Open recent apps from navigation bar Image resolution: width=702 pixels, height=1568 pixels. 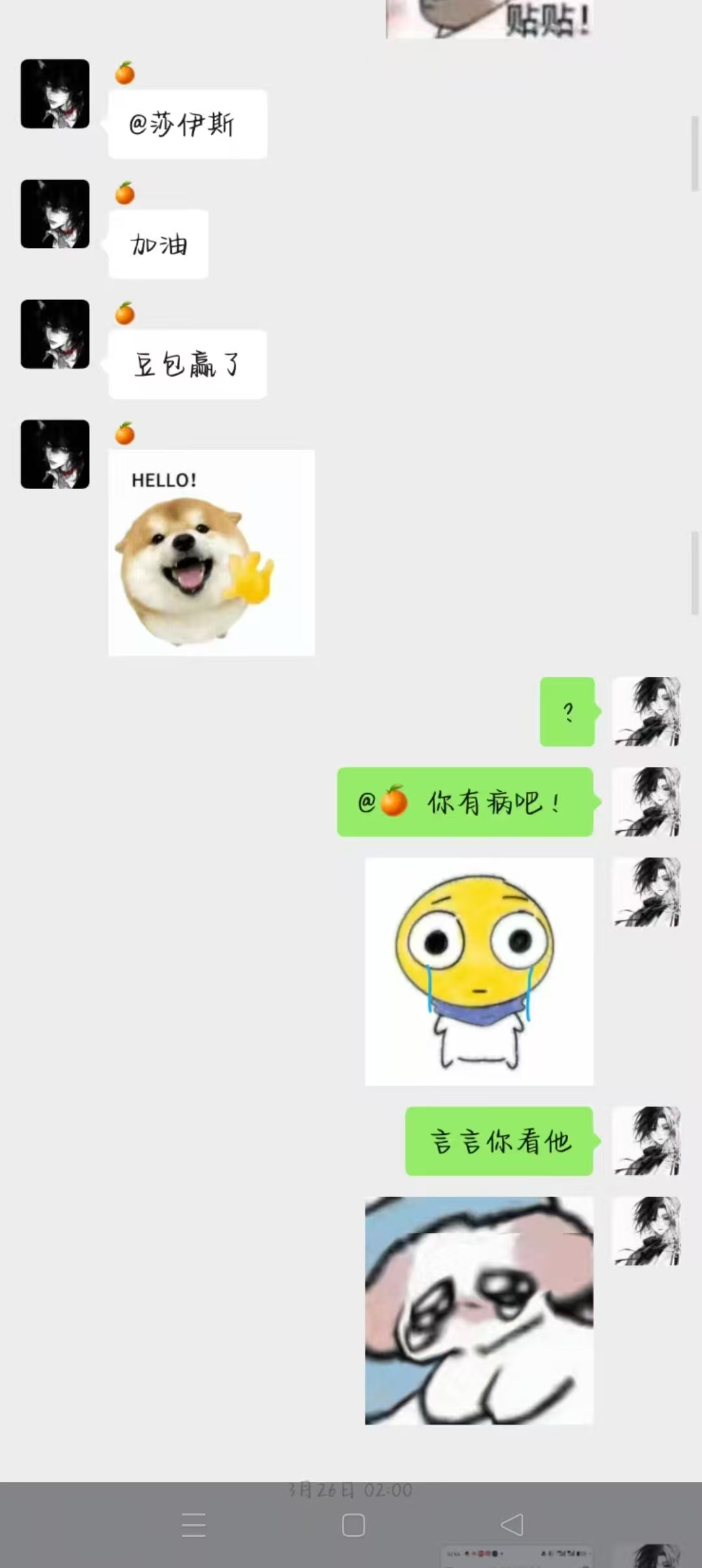point(194,1524)
